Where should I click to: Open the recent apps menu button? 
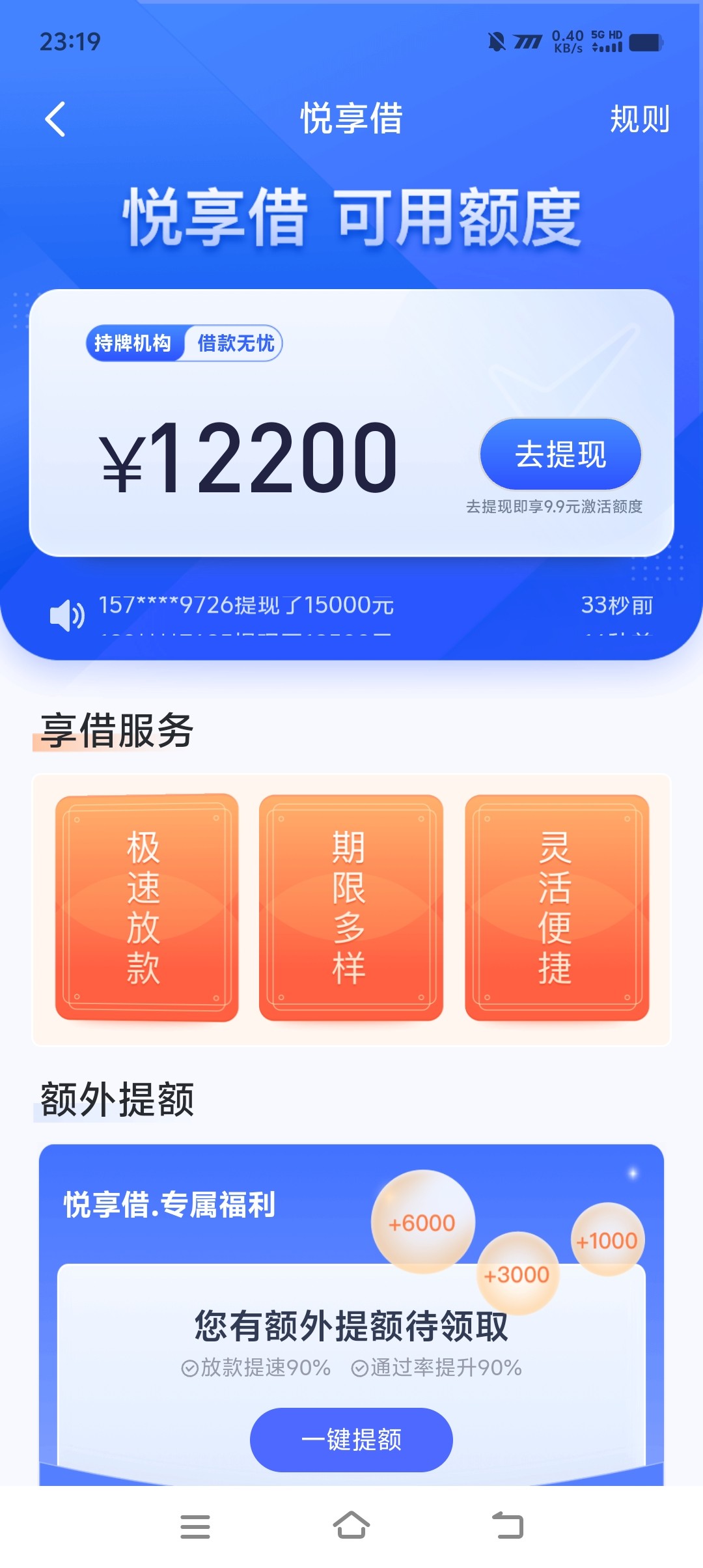click(195, 1526)
